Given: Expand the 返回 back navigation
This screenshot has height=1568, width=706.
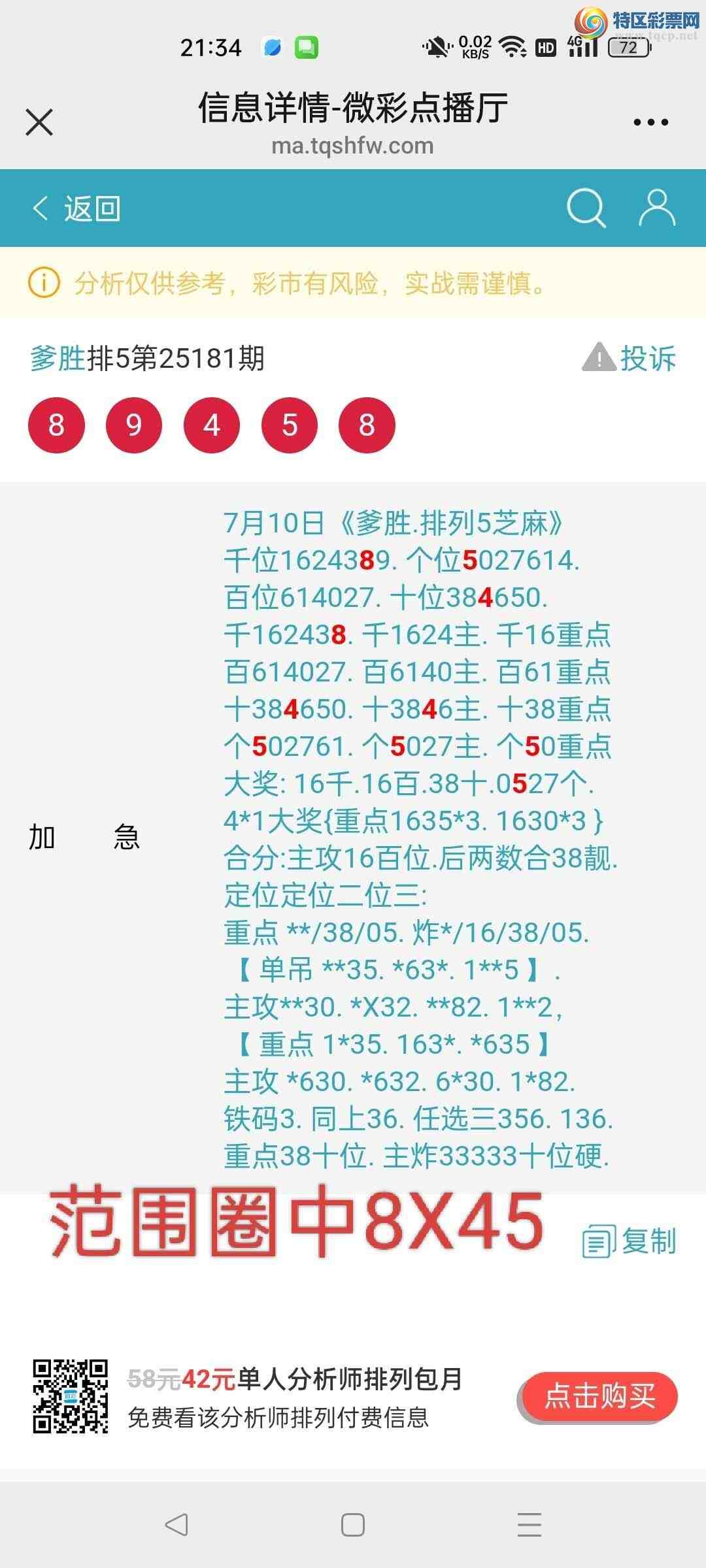Looking at the screenshot, I should (75, 208).
